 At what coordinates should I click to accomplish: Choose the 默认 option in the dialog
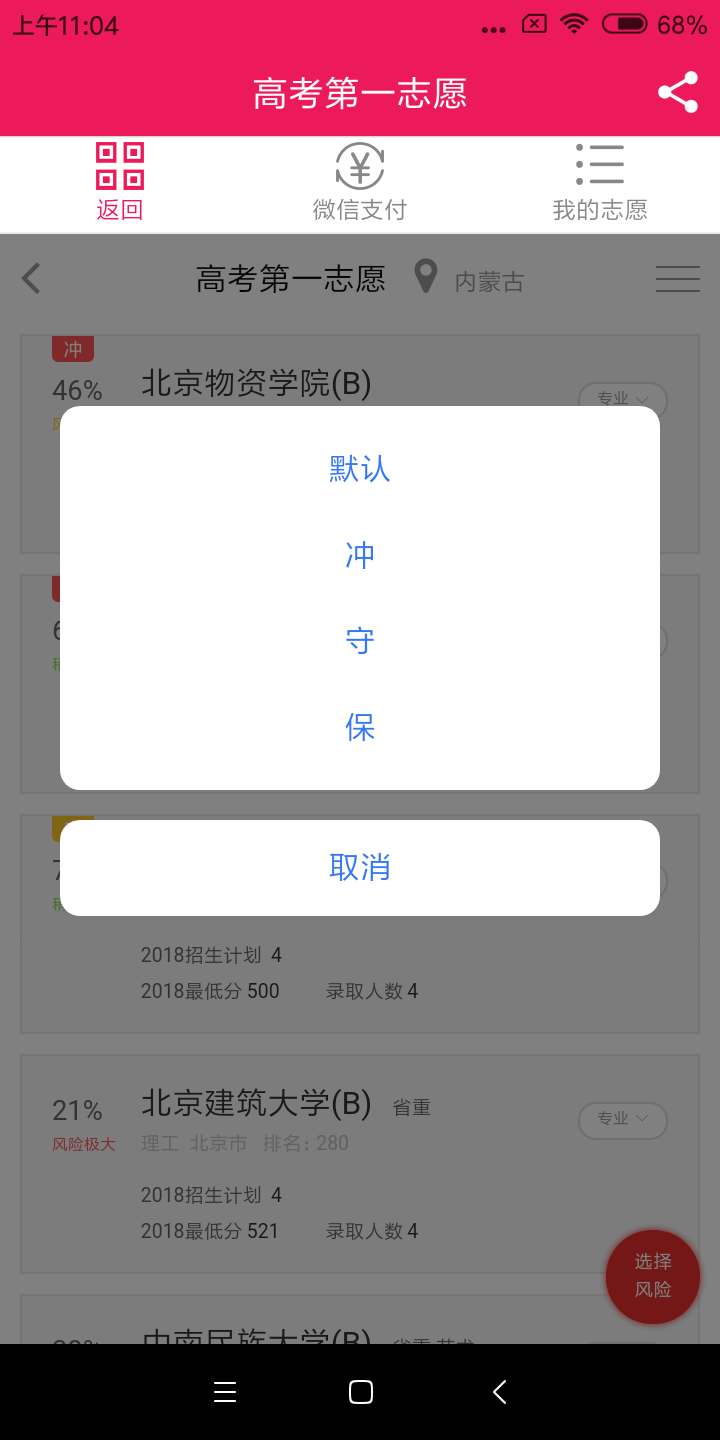pyautogui.click(x=359, y=467)
